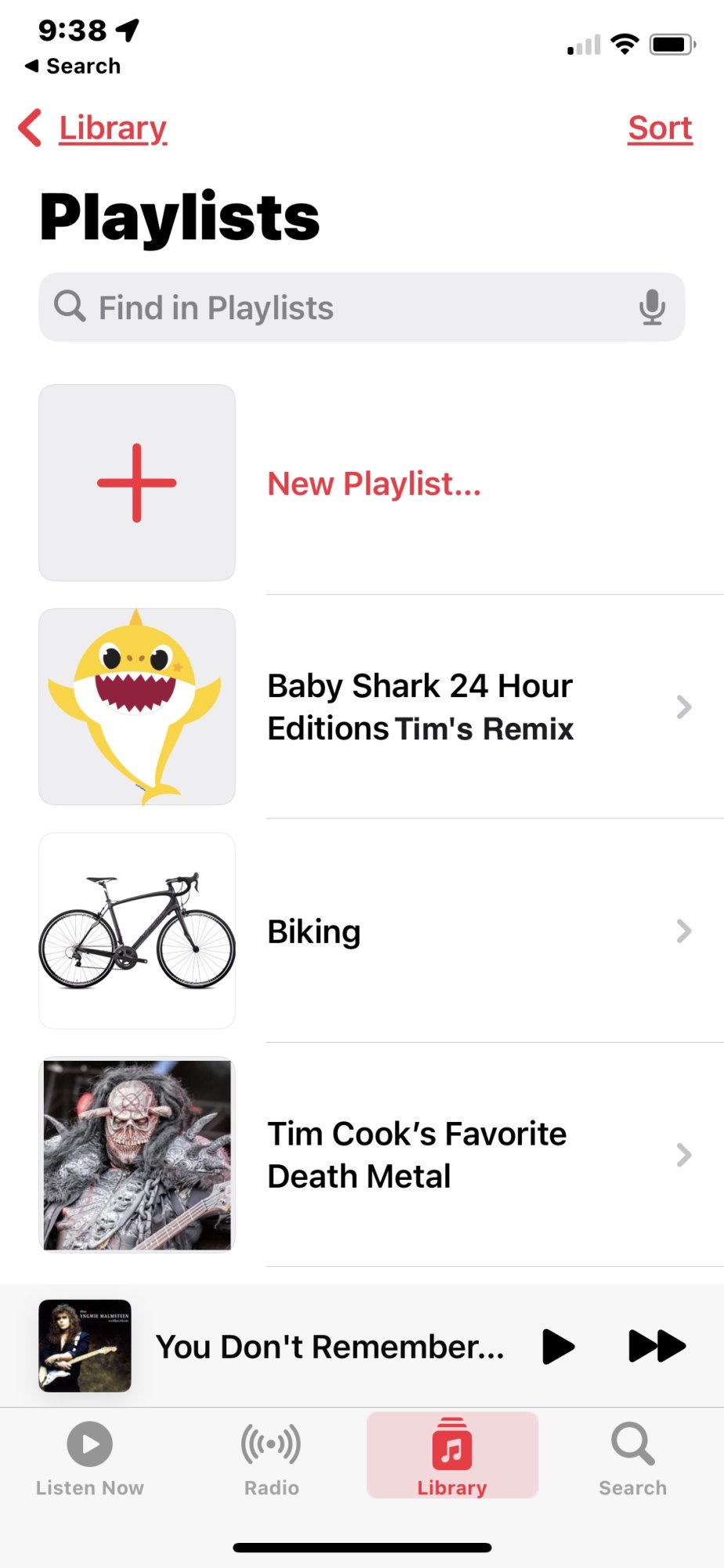
Task: Go back to Library
Action: [96, 128]
